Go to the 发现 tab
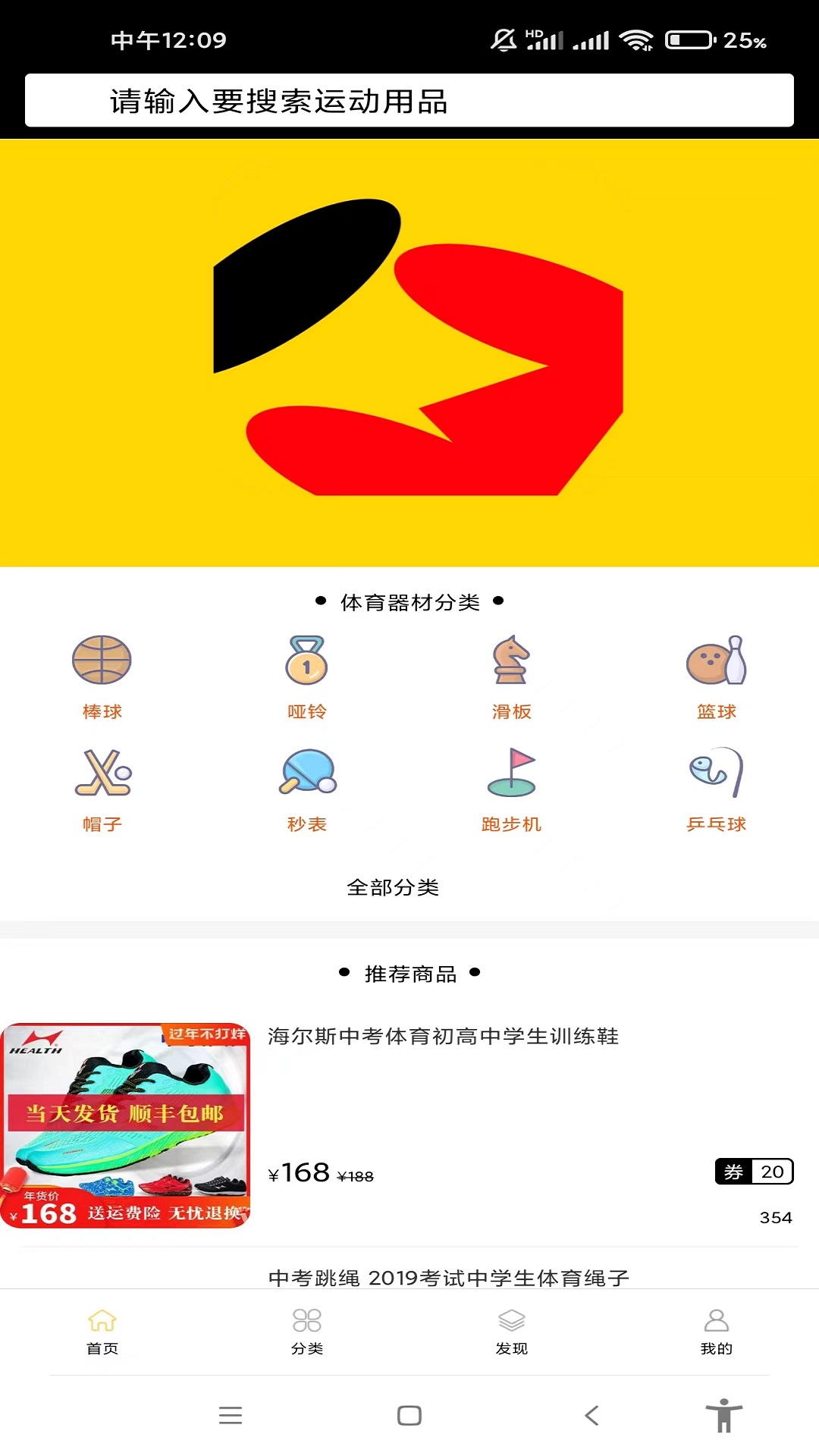The height and width of the screenshot is (1456, 819). click(512, 1332)
